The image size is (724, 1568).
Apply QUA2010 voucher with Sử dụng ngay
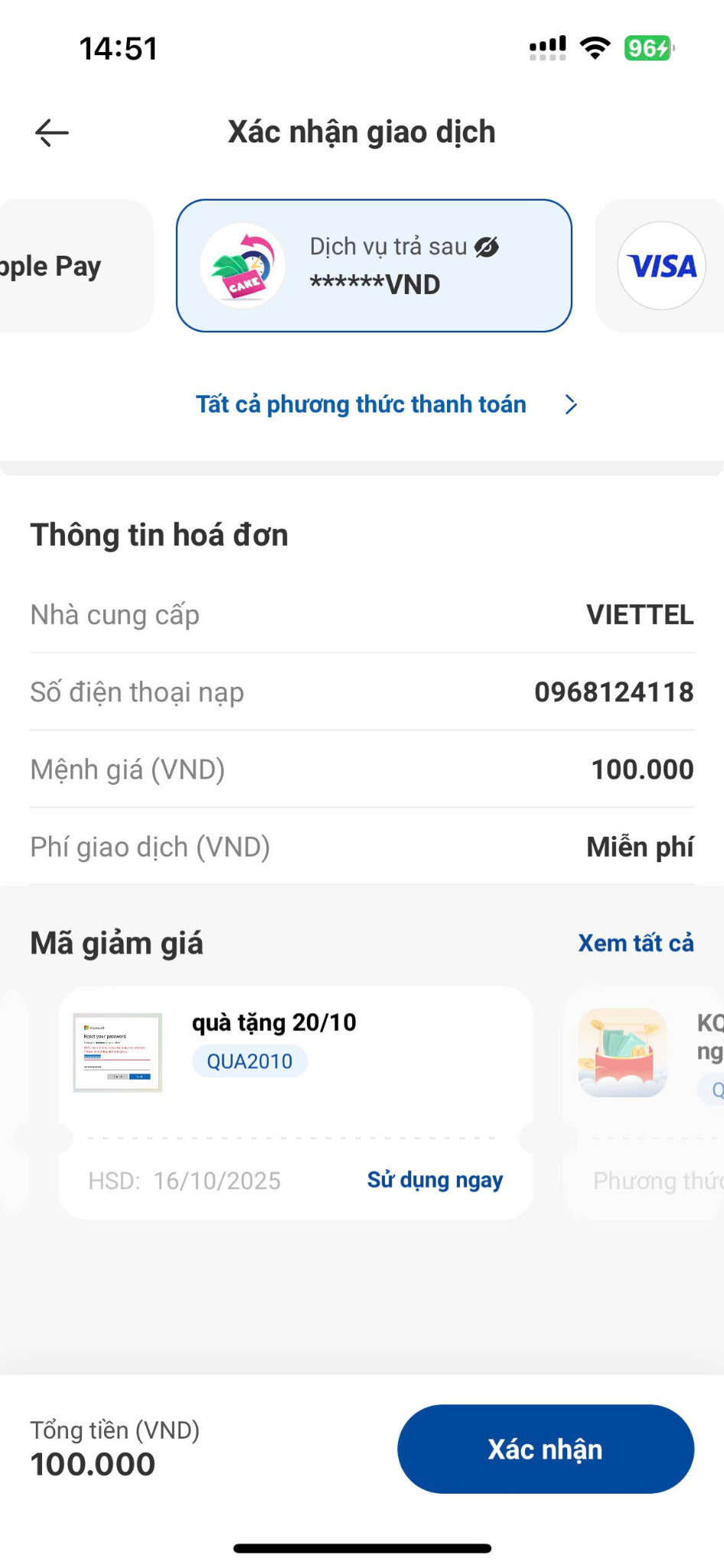click(435, 1180)
